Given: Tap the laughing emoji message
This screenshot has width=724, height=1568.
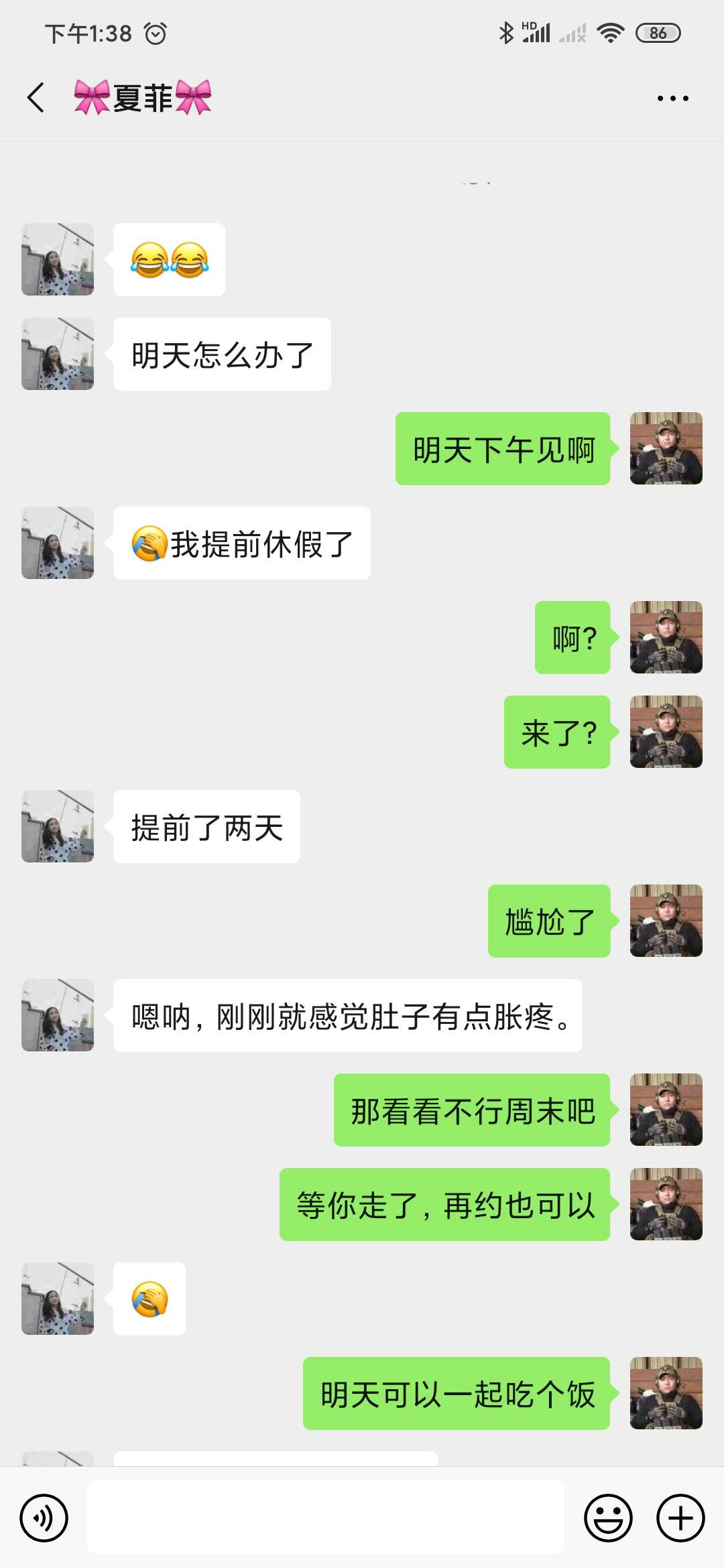Looking at the screenshot, I should click(168, 260).
